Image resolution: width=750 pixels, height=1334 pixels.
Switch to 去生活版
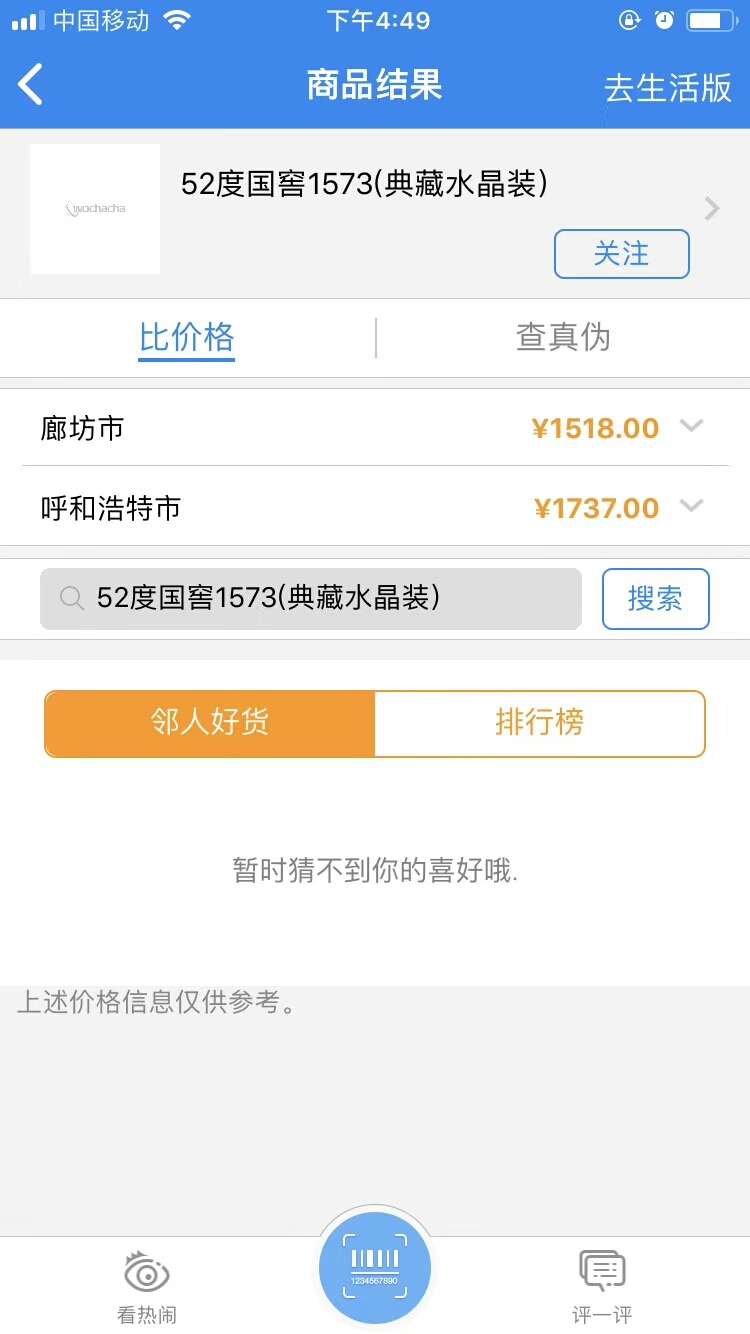667,87
